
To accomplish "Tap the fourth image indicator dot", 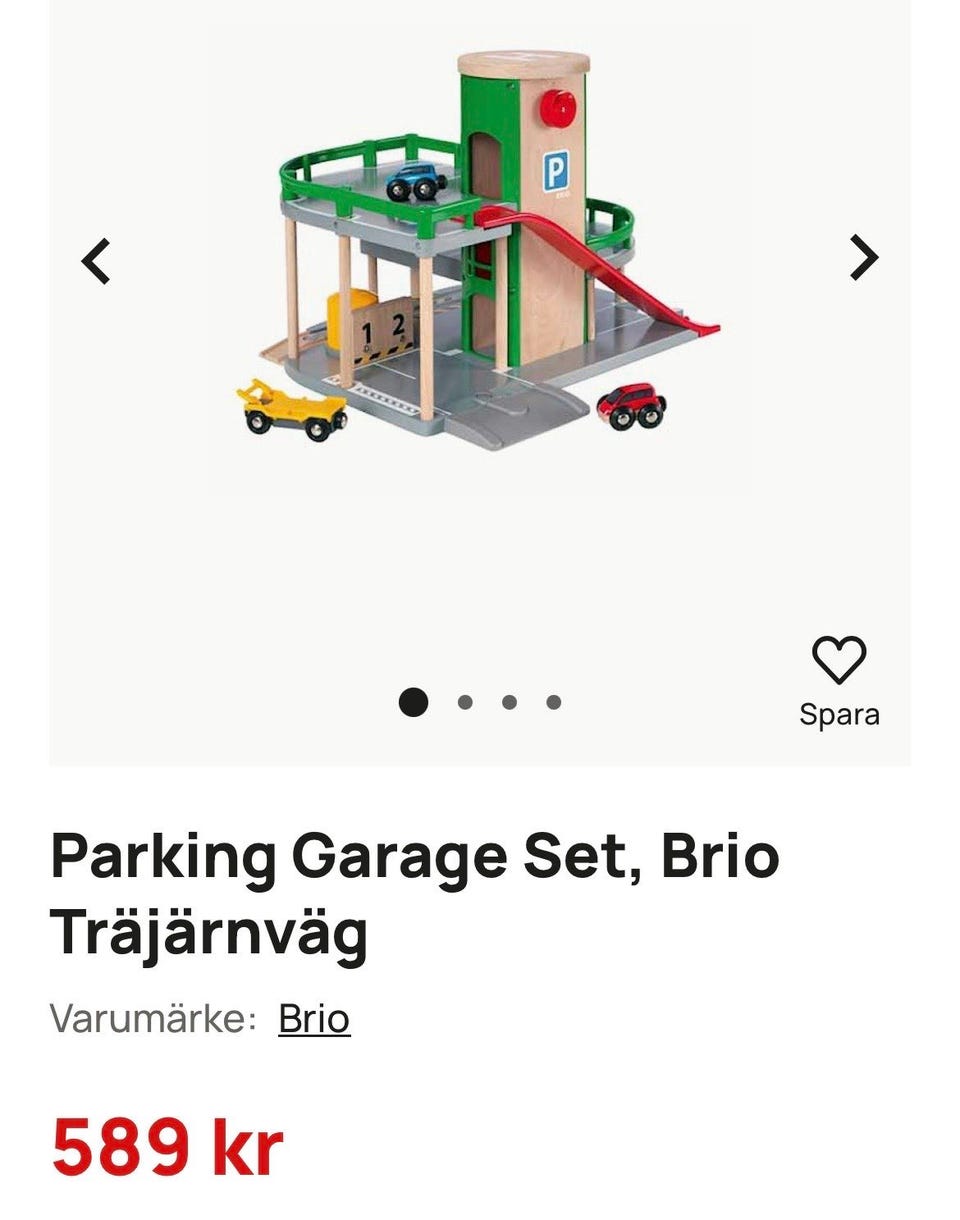I will click(553, 702).
